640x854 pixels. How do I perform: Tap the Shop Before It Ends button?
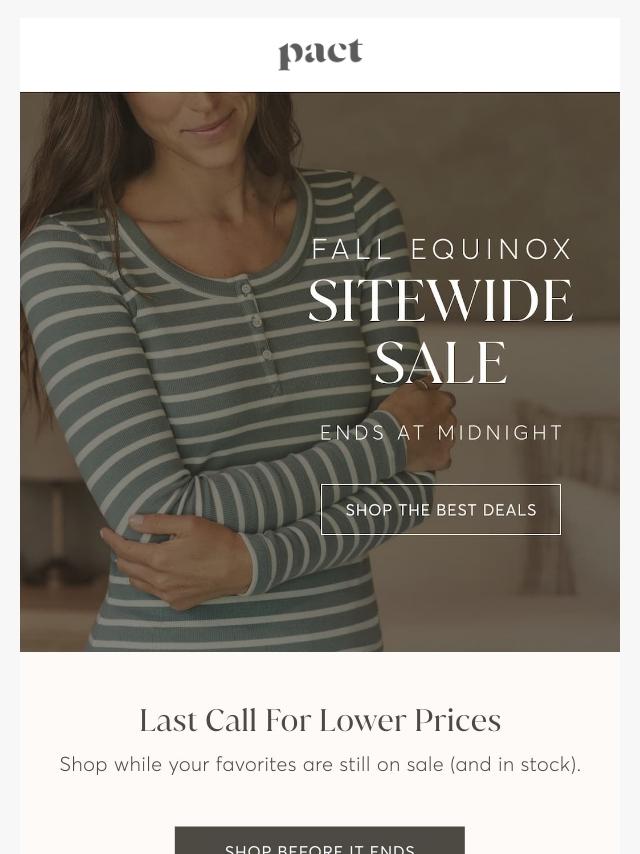tap(319, 842)
